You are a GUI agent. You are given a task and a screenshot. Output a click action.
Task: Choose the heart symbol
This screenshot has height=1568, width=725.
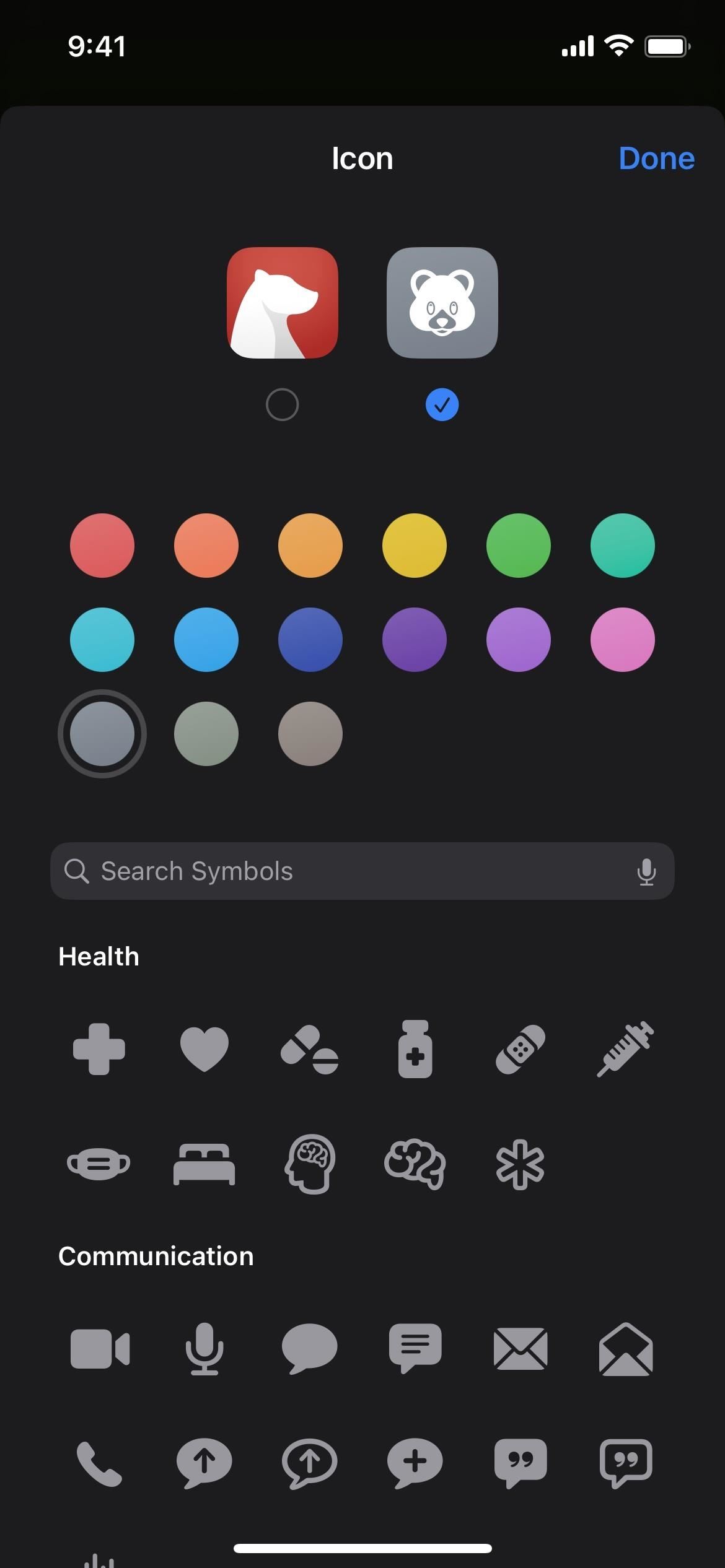pyautogui.click(x=204, y=1049)
